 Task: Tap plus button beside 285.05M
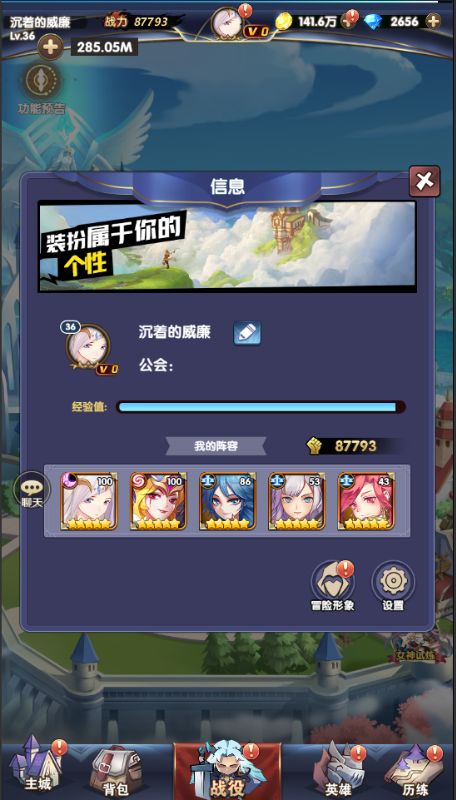pyautogui.click(x=50, y=47)
